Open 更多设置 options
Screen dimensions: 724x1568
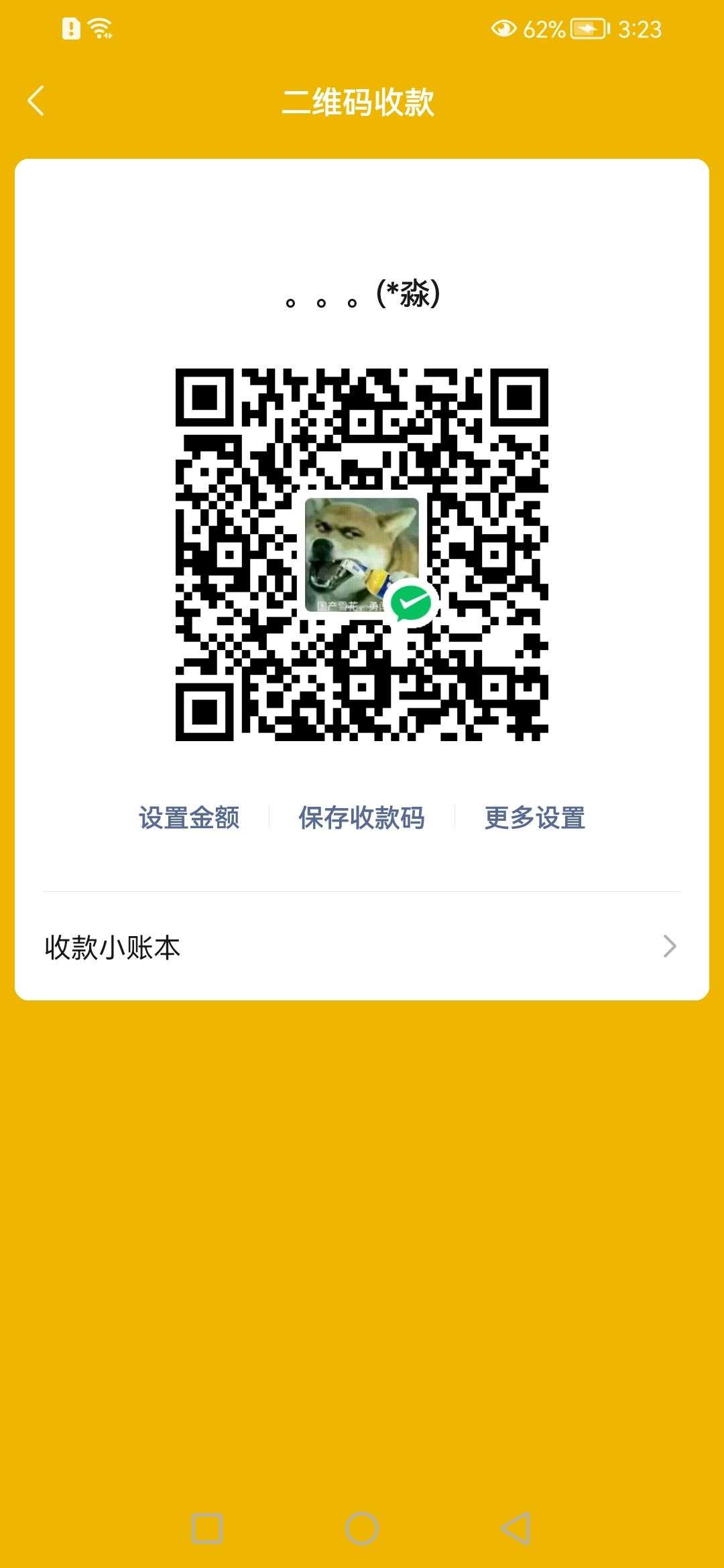[534, 818]
